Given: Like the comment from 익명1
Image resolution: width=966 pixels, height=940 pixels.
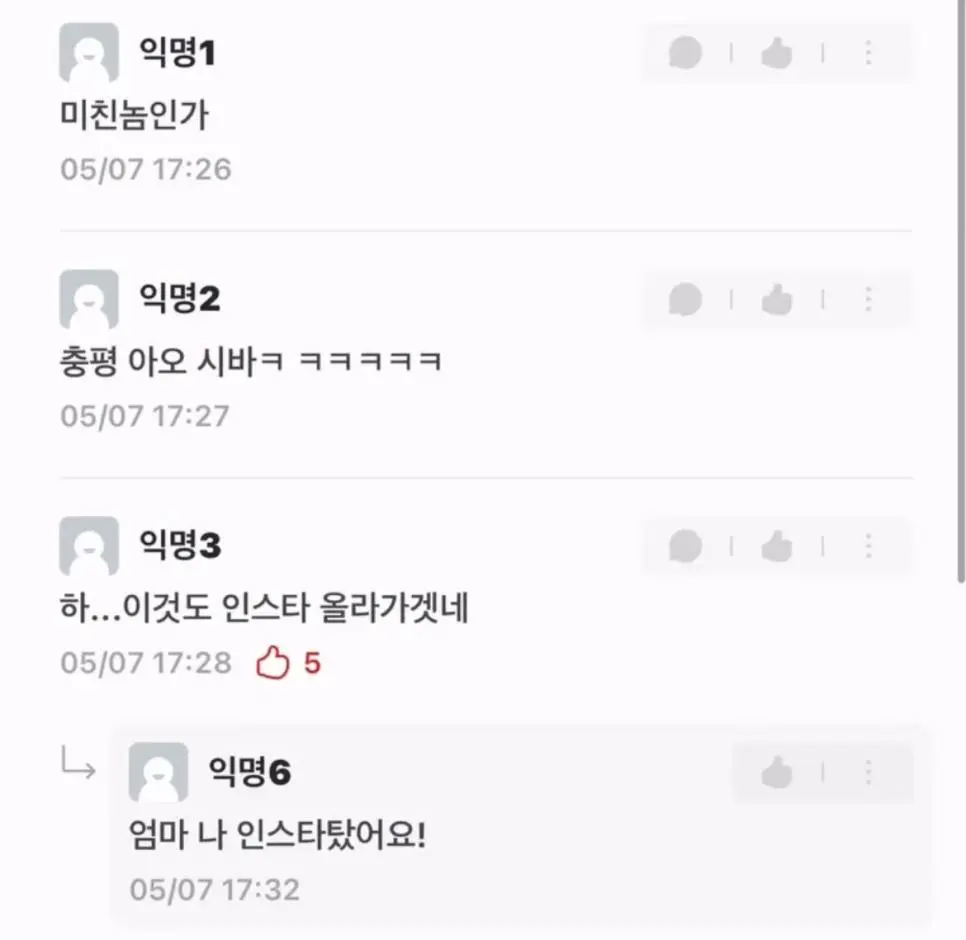Looking at the screenshot, I should 776,53.
